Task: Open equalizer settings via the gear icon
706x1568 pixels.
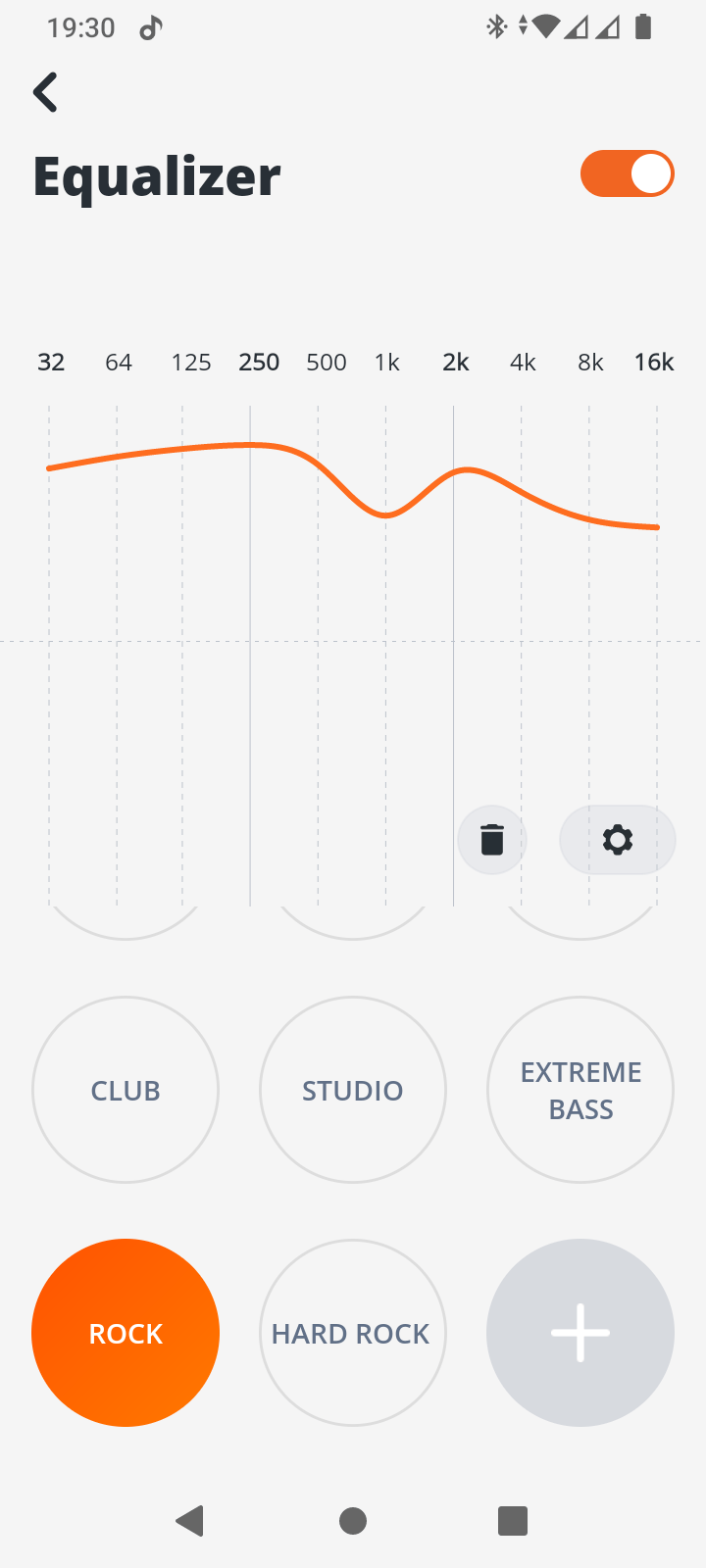Action: (618, 840)
